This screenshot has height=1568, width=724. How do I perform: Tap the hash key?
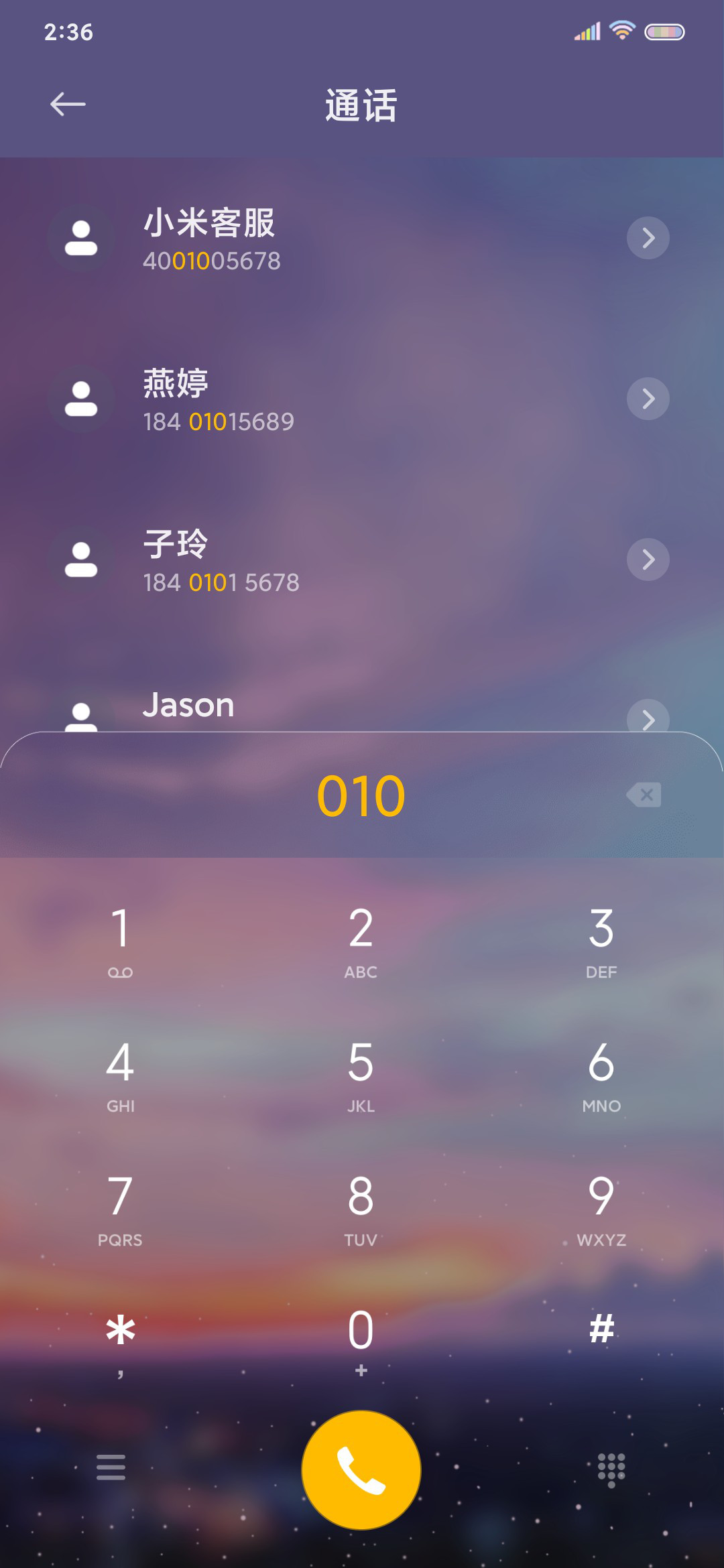[x=601, y=1330]
